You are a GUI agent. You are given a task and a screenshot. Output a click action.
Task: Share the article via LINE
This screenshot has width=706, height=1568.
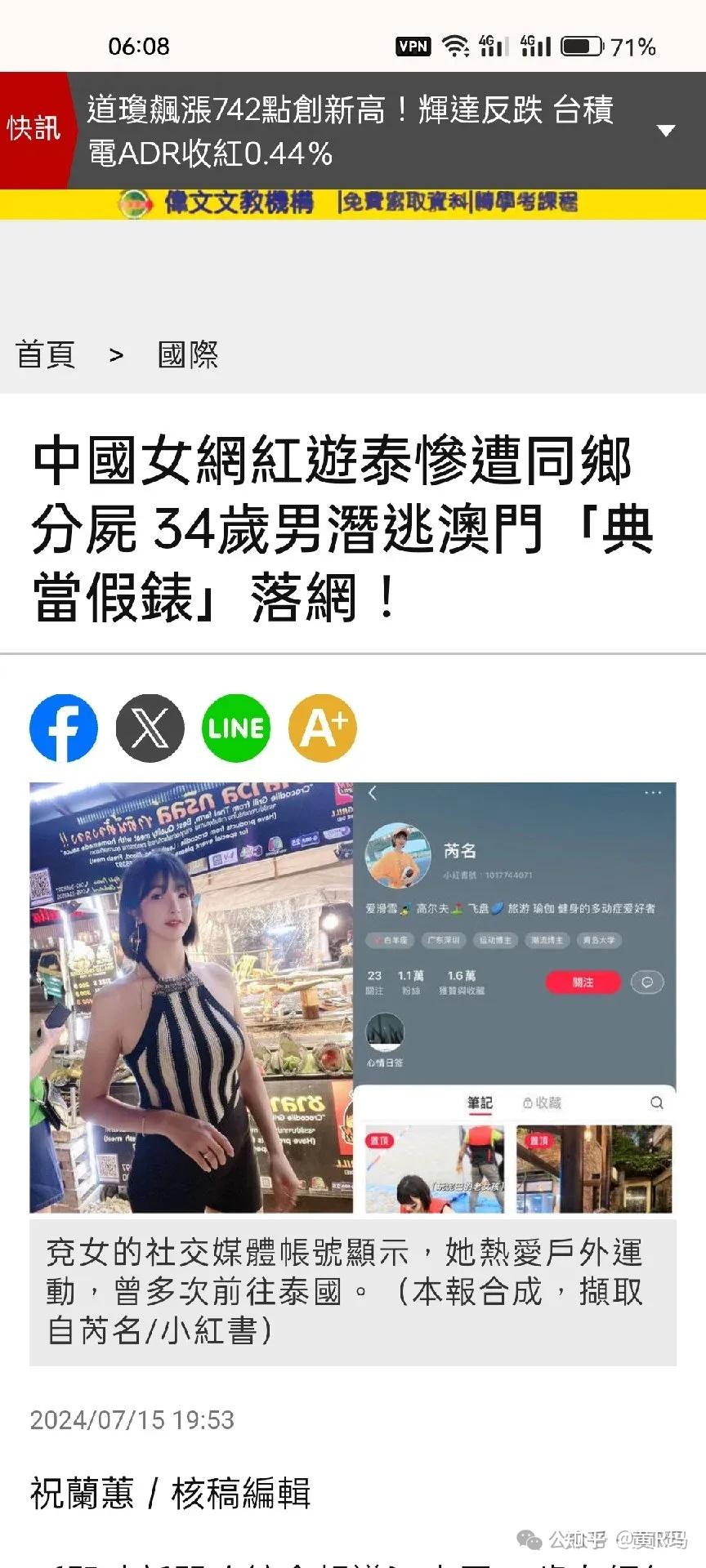[x=236, y=728]
